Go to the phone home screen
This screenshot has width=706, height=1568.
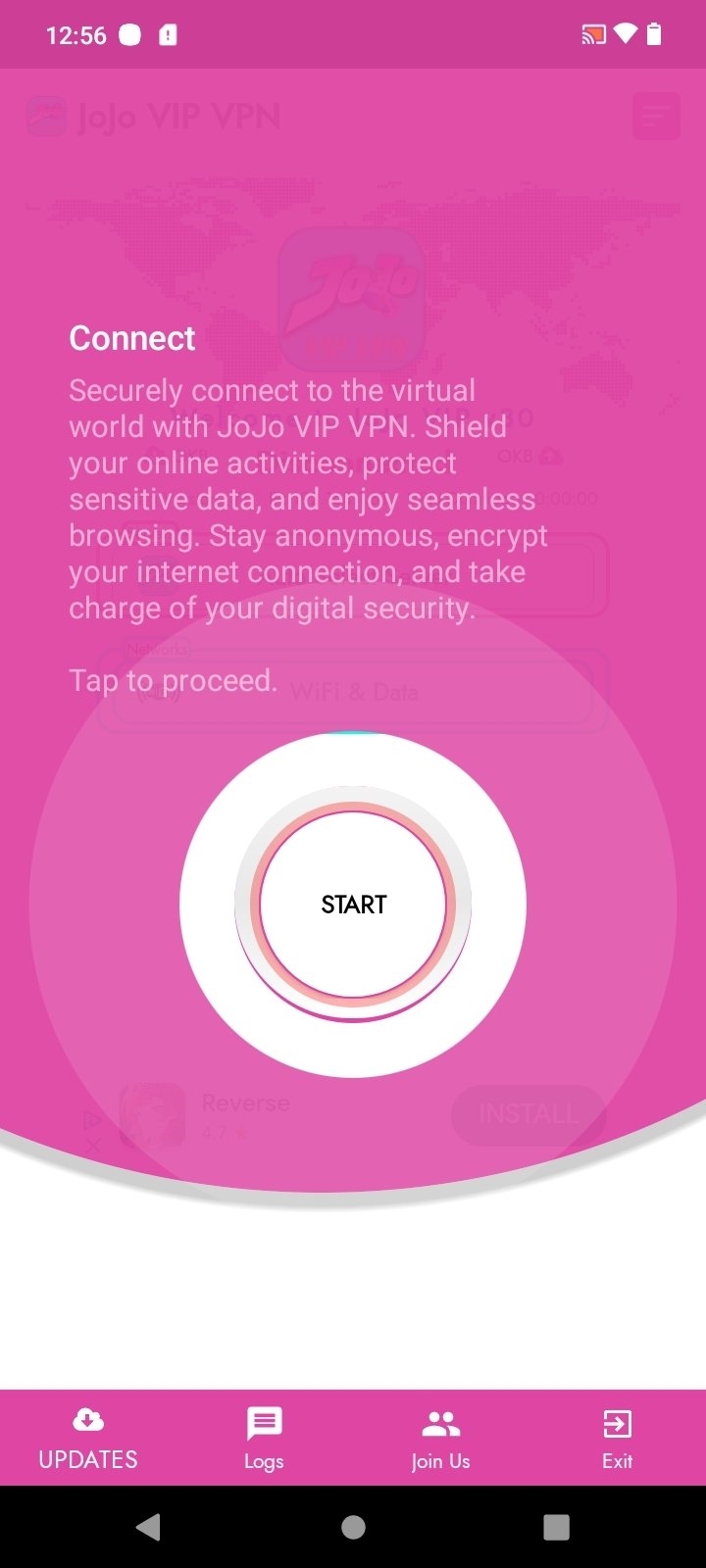(x=353, y=1527)
